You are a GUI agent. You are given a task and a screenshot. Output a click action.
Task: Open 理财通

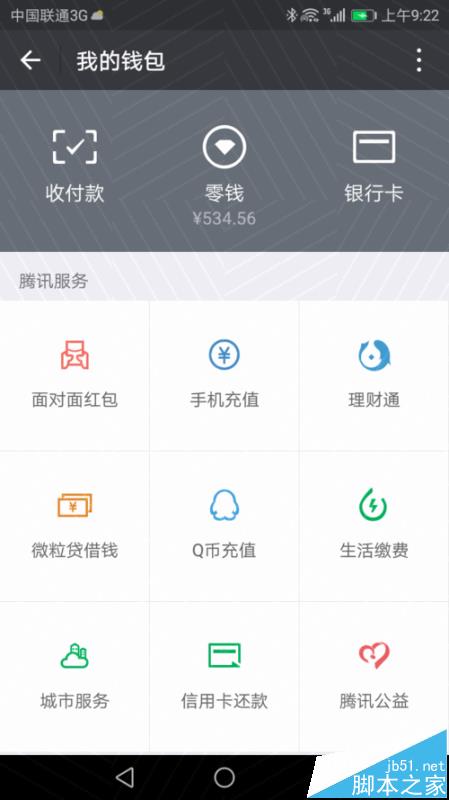point(374,376)
